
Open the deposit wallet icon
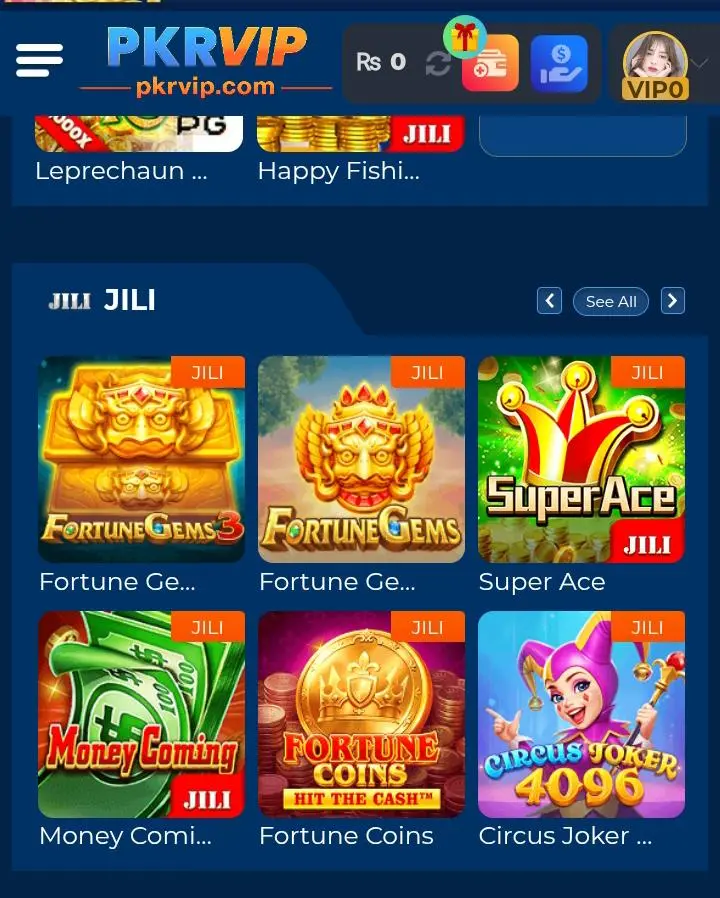tap(490, 63)
